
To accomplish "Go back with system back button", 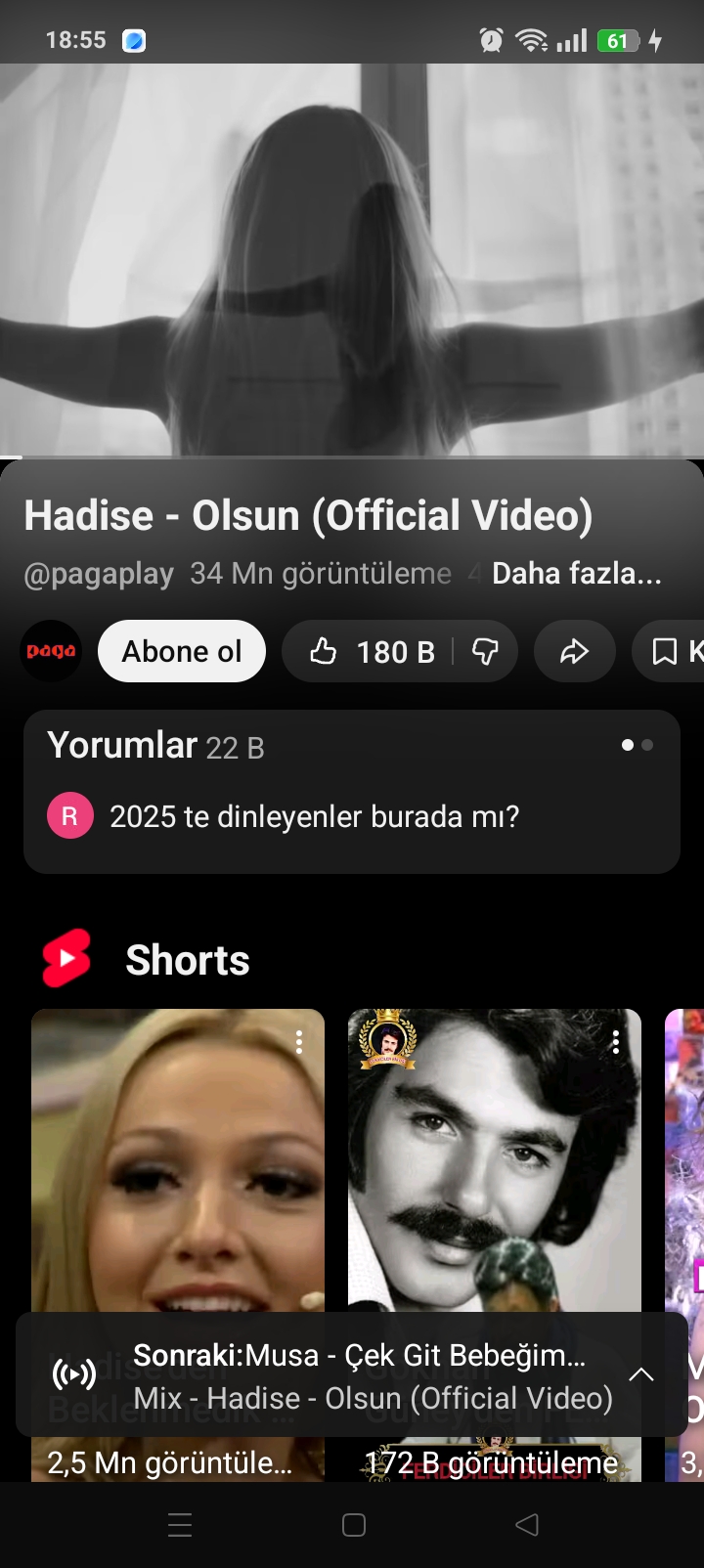I will [527, 1524].
